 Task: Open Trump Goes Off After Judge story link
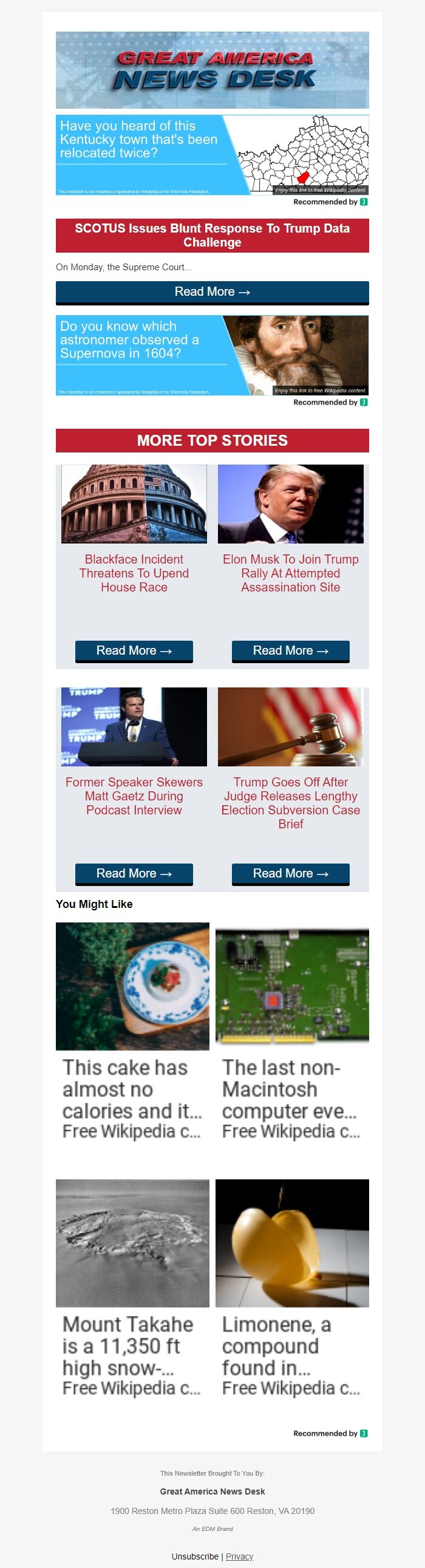point(290,802)
